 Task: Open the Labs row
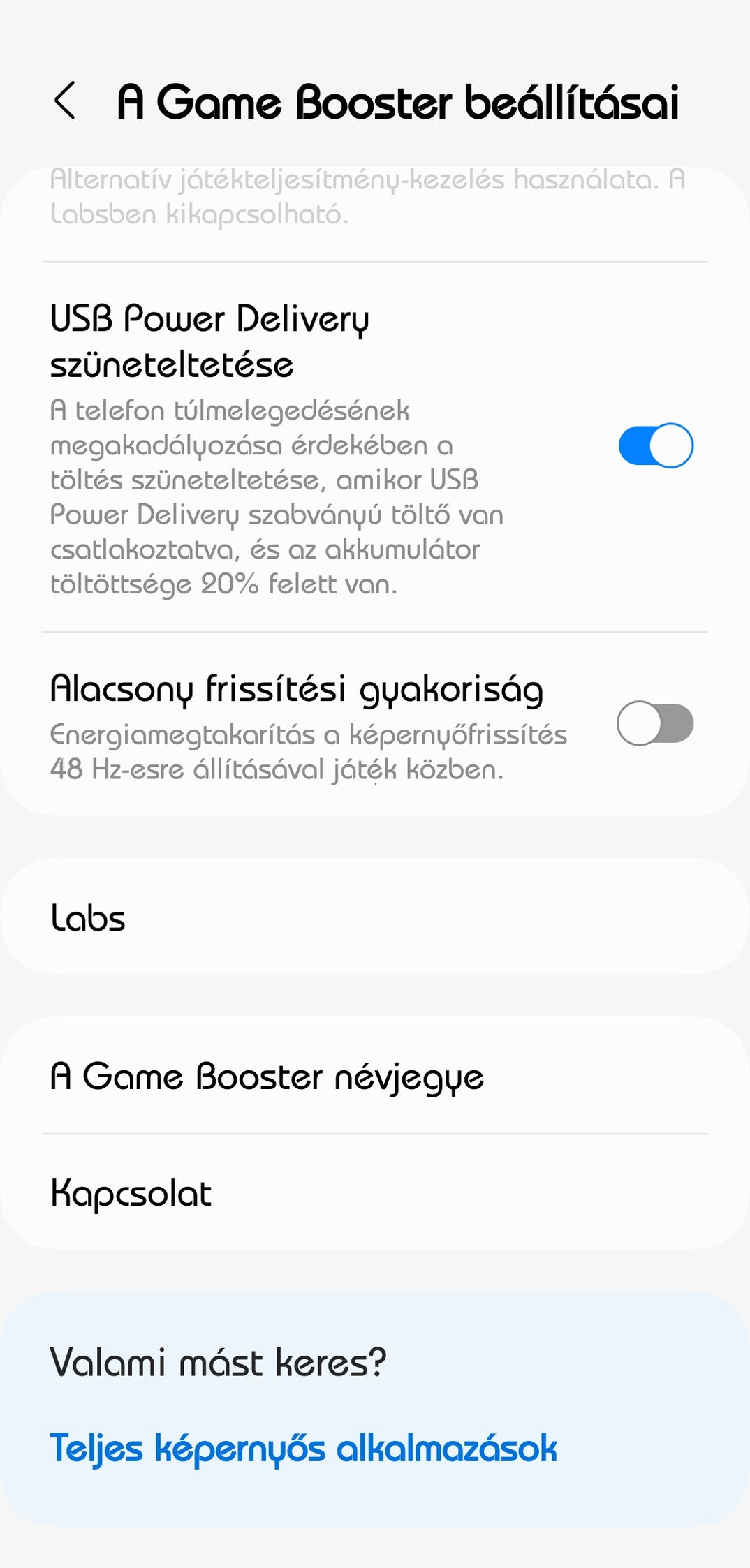[375, 917]
